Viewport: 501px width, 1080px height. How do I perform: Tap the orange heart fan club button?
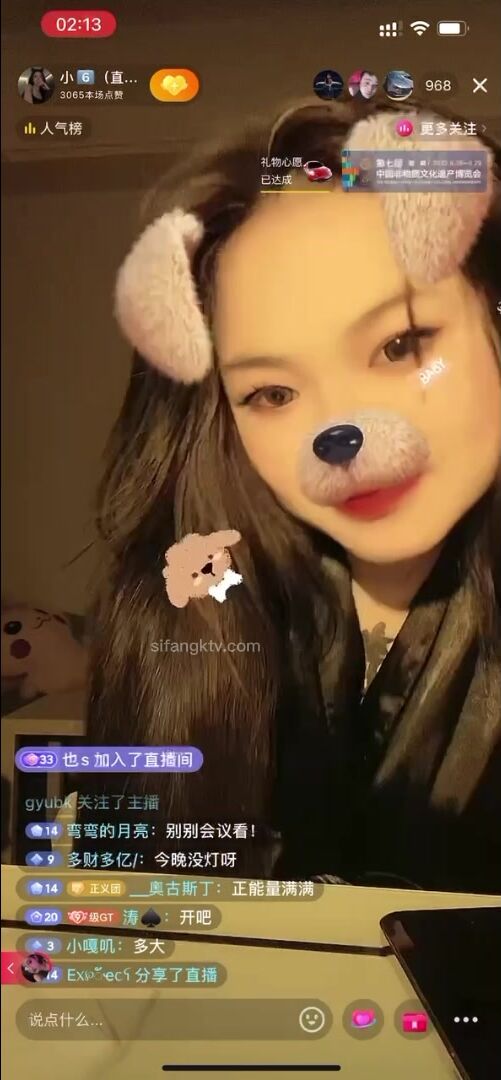tap(174, 85)
